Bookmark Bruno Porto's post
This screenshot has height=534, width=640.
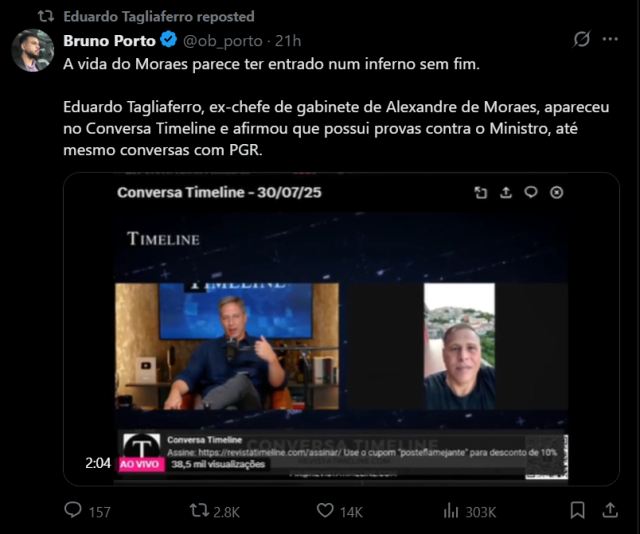577,511
